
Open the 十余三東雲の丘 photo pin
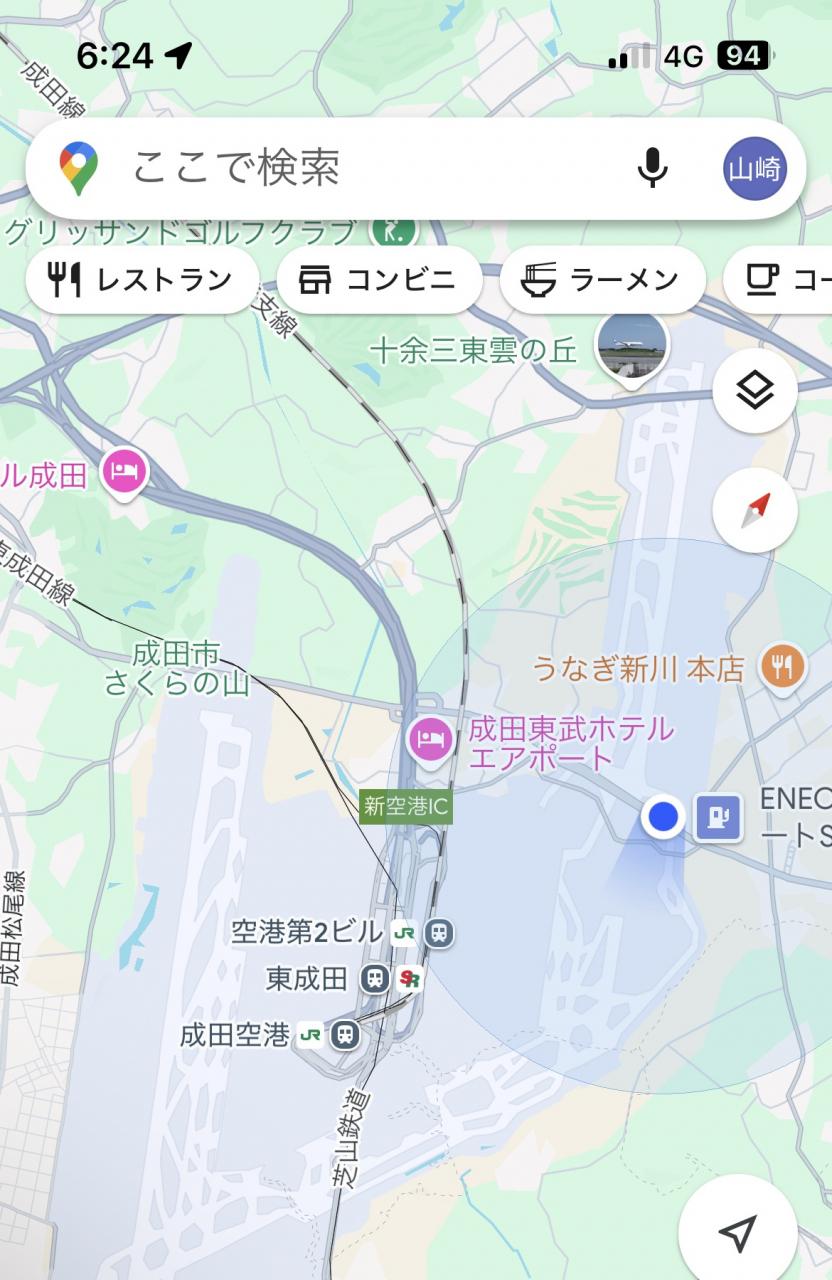click(631, 347)
